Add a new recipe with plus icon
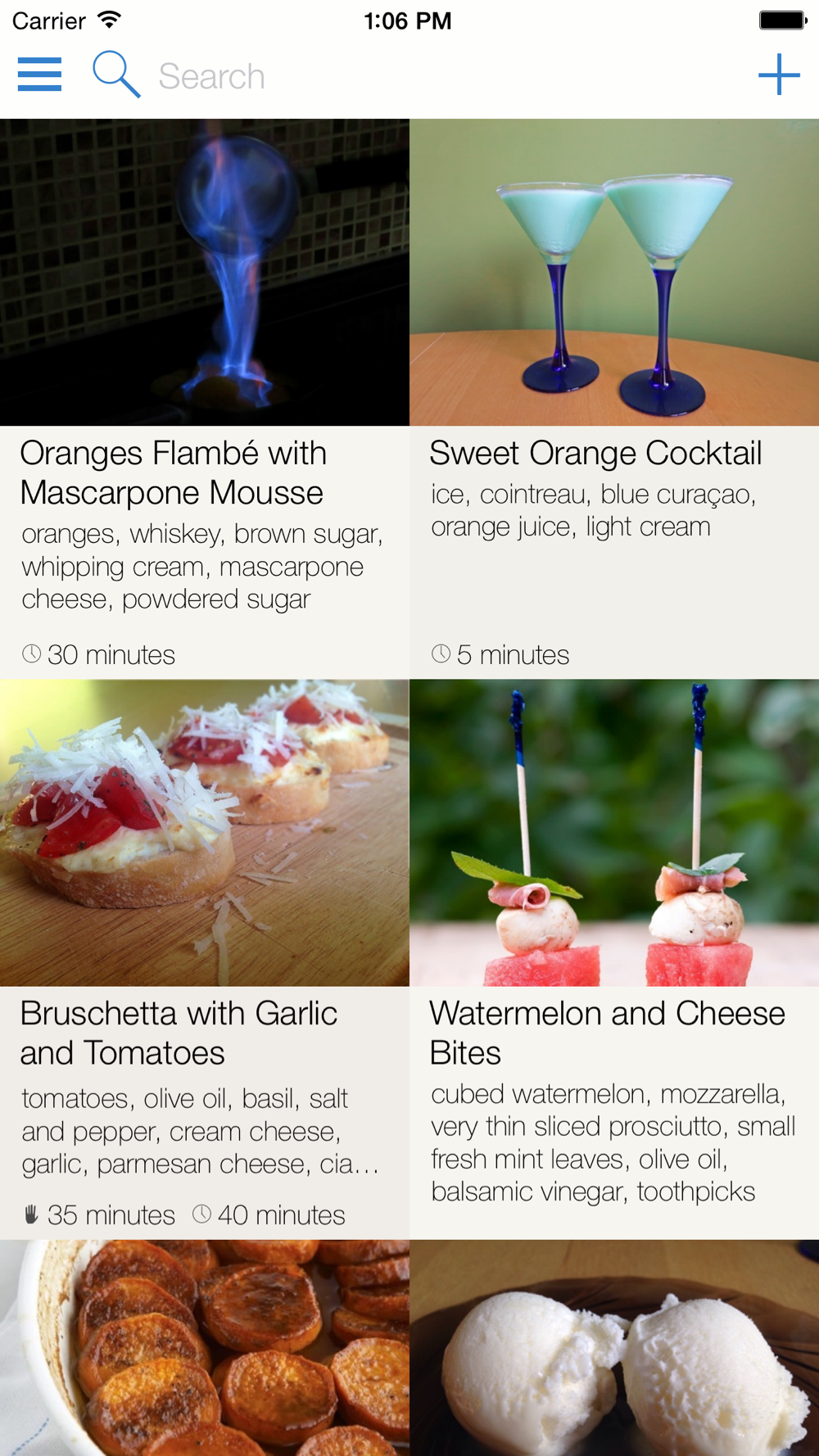The height and width of the screenshot is (1456, 819). 778,75
